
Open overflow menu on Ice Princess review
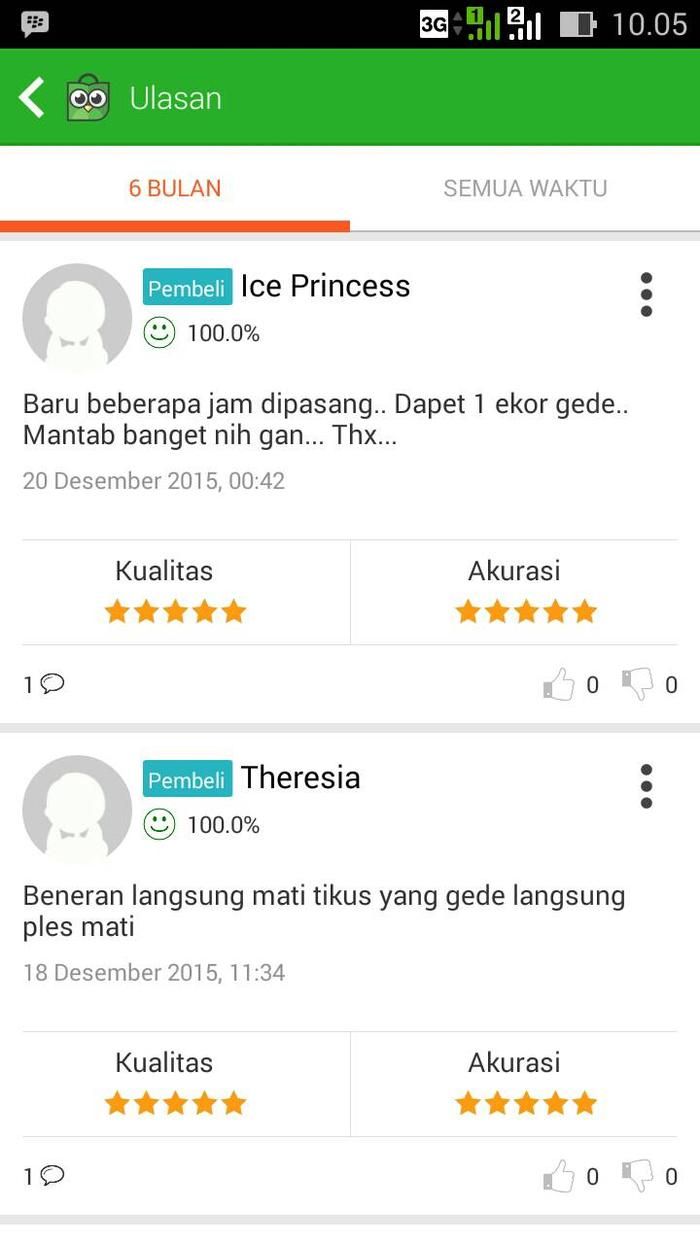point(646,294)
